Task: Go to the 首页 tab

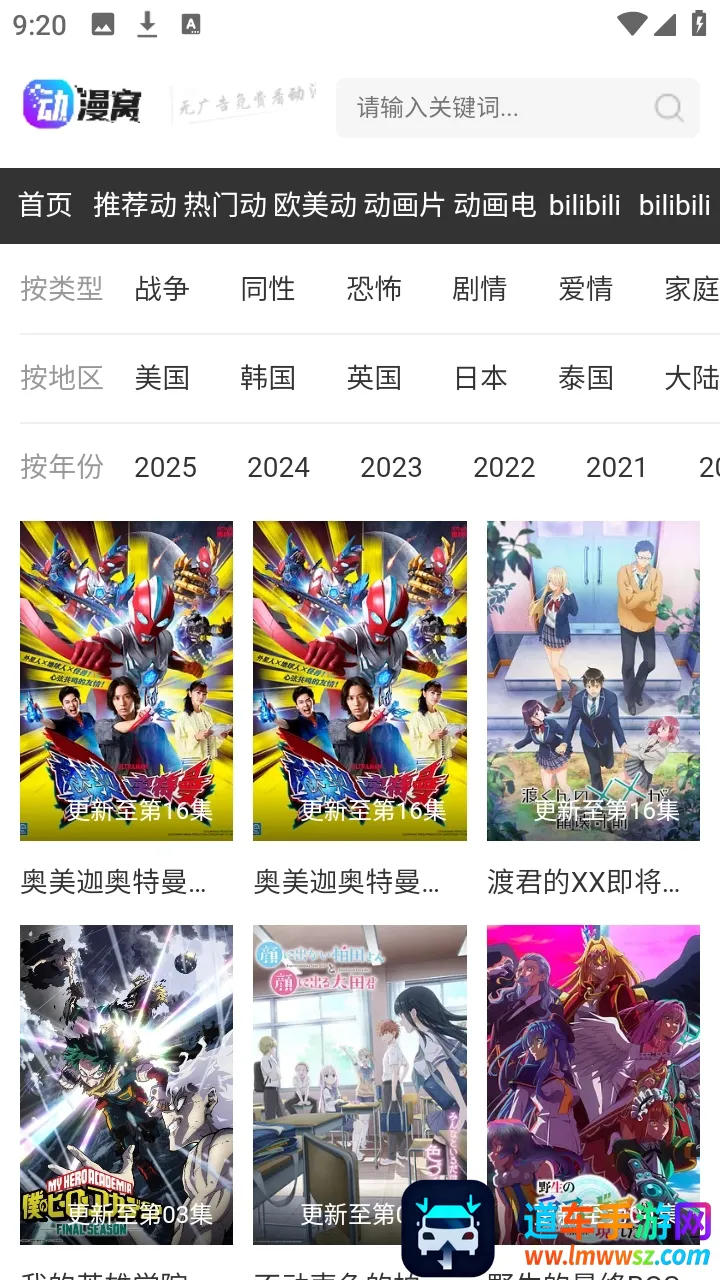Action: tap(46, 205)
